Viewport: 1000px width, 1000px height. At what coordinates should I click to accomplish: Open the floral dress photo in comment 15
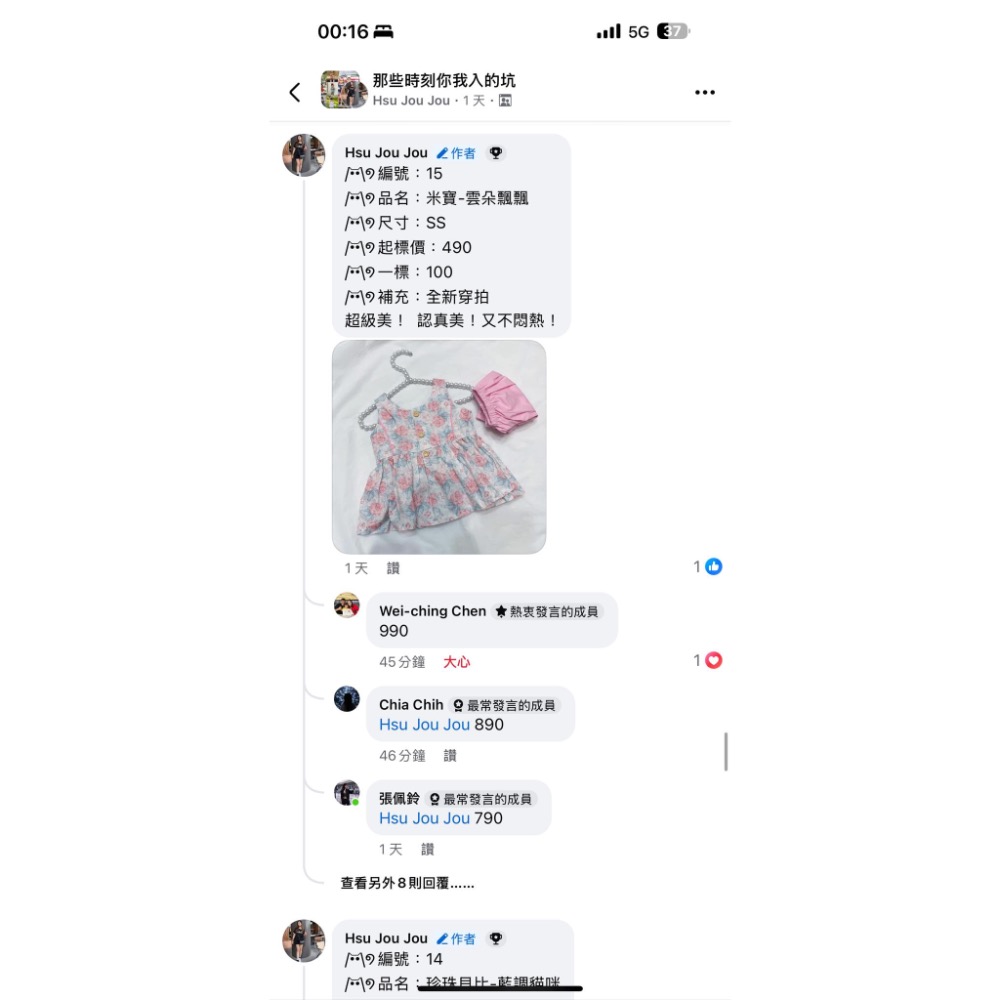point(439,447)
